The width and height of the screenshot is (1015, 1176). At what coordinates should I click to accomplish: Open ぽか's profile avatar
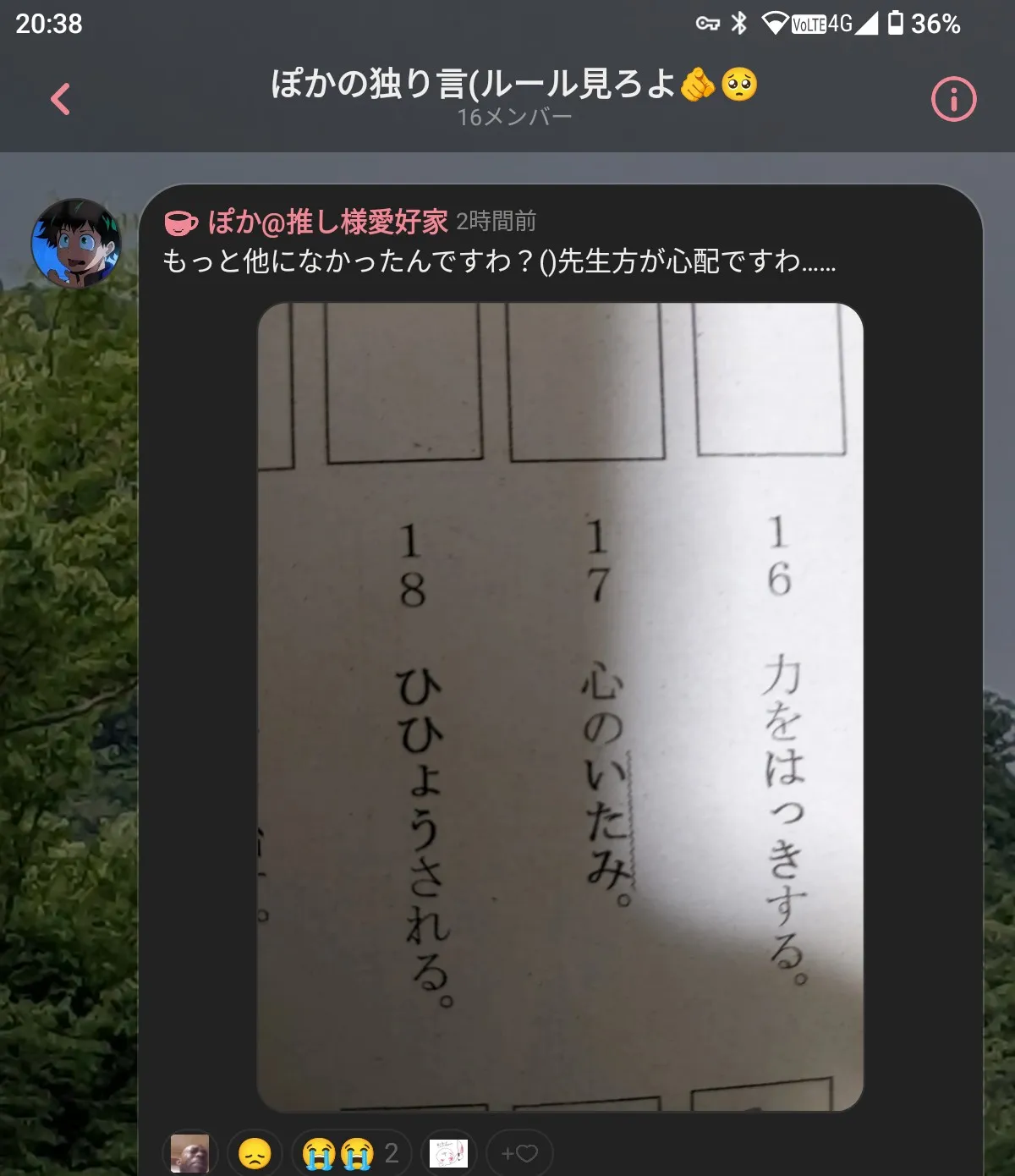click(x=75, y=244)
